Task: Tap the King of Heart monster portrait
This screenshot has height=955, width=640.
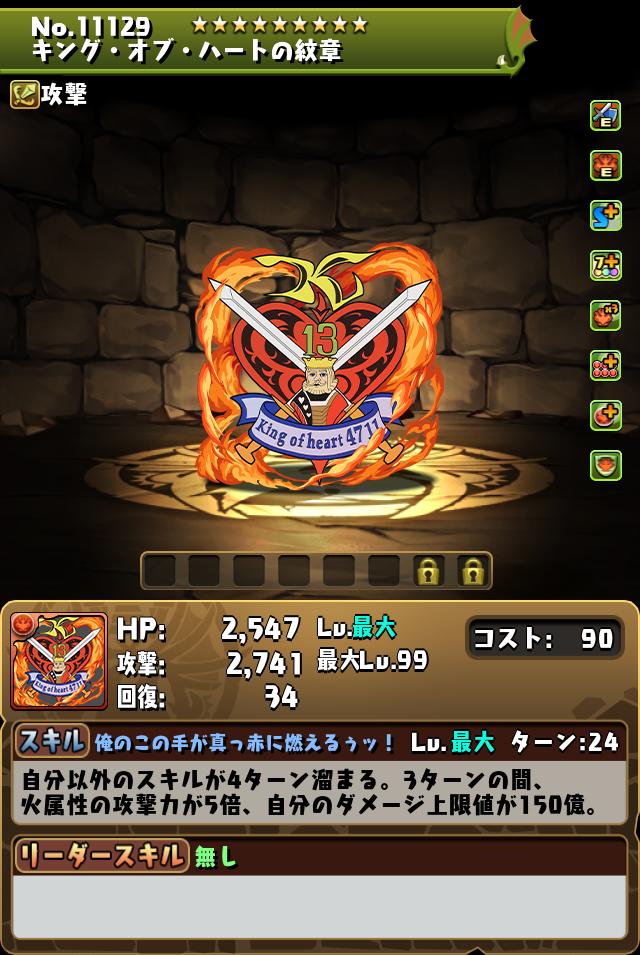Action: 59,662
